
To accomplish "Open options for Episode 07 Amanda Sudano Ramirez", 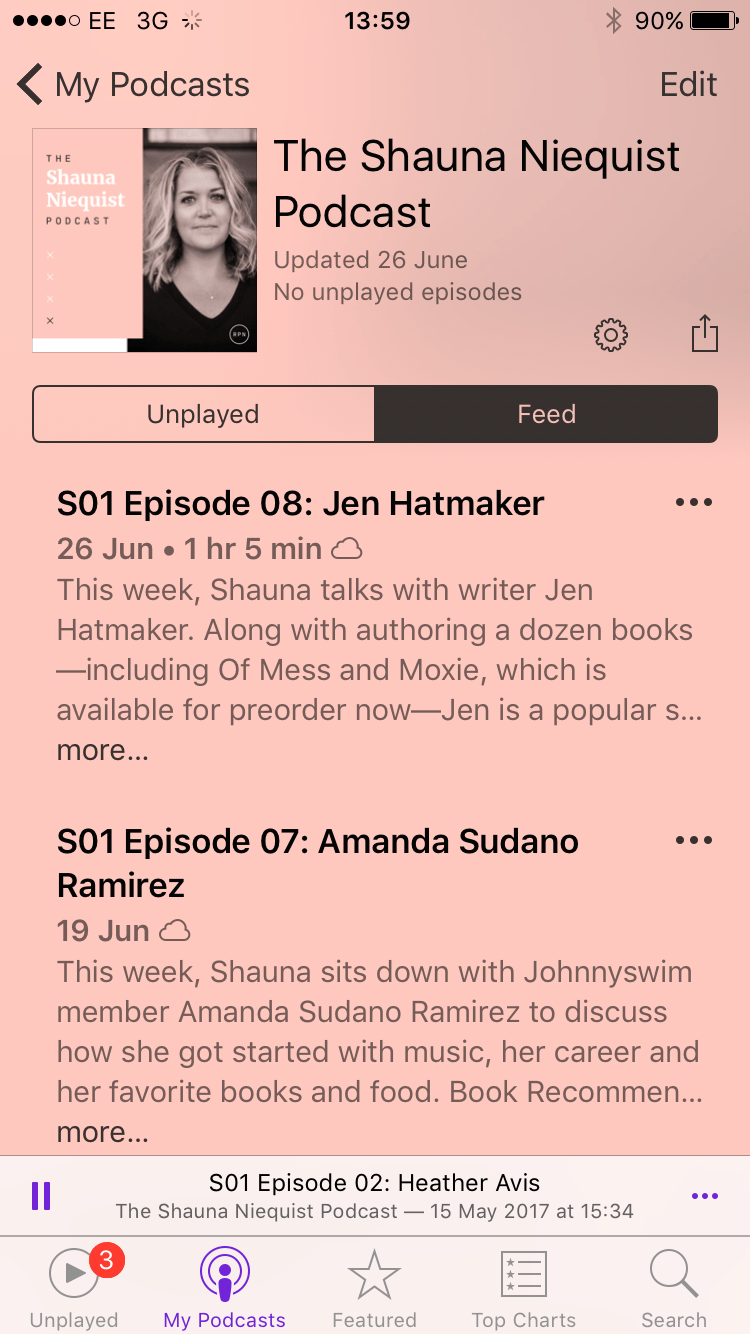I will pos(694,840).
